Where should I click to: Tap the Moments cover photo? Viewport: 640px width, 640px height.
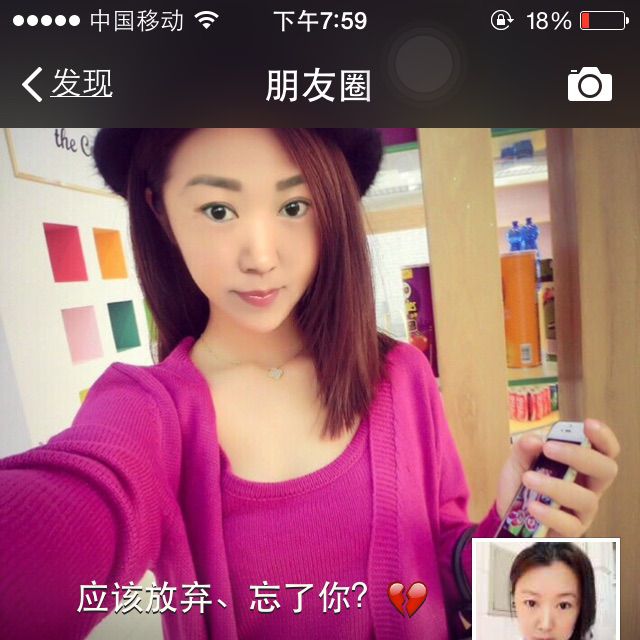click(x=300, y=350)
